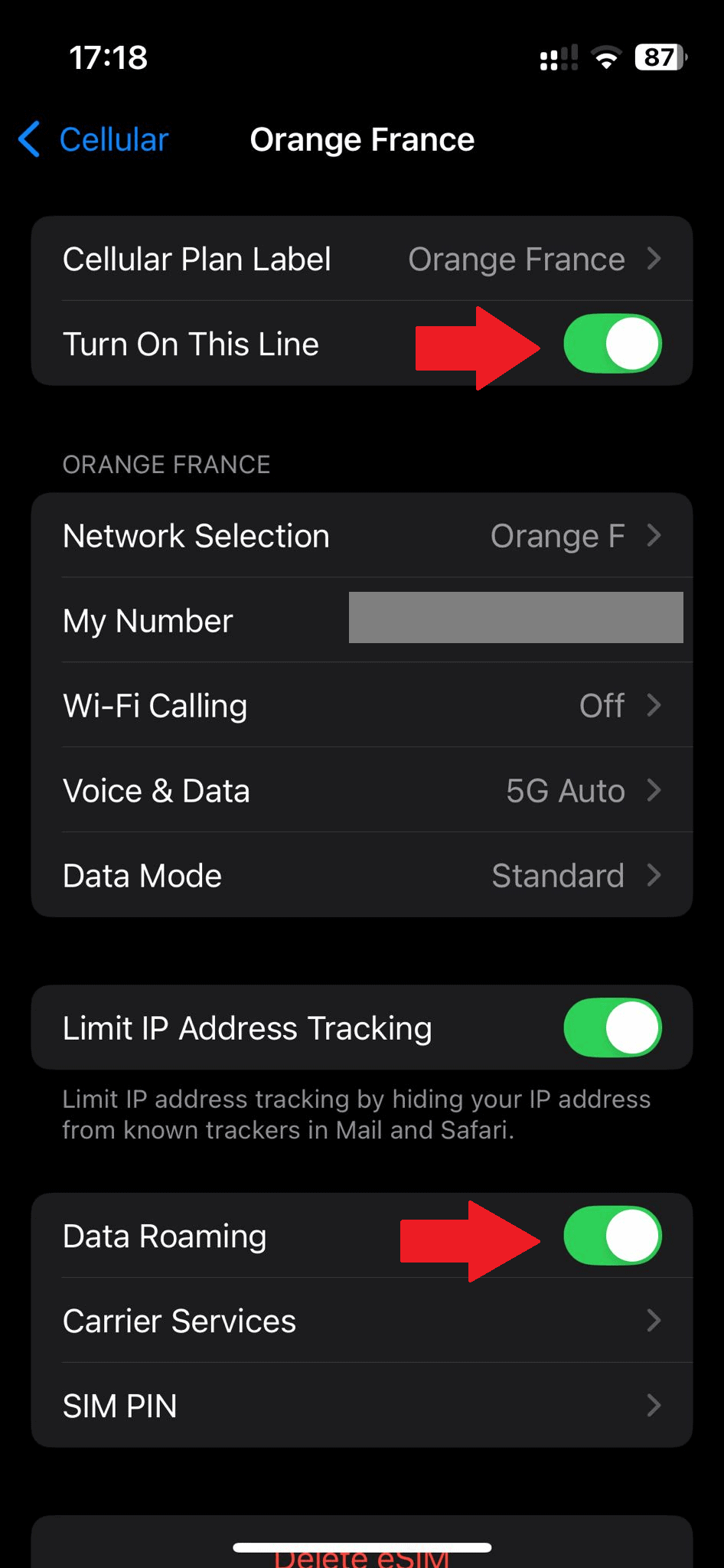The width and height of the screenshot is (724, 1568).
Task: Open Cellular Plan Label row
Action: pos(361,260)
